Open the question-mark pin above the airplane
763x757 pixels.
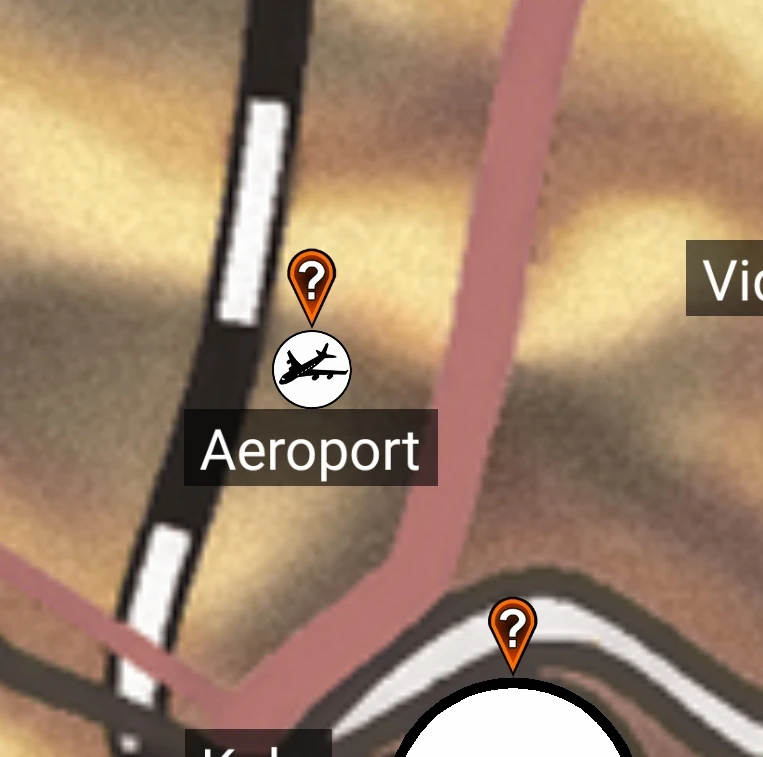pos(311,287)
